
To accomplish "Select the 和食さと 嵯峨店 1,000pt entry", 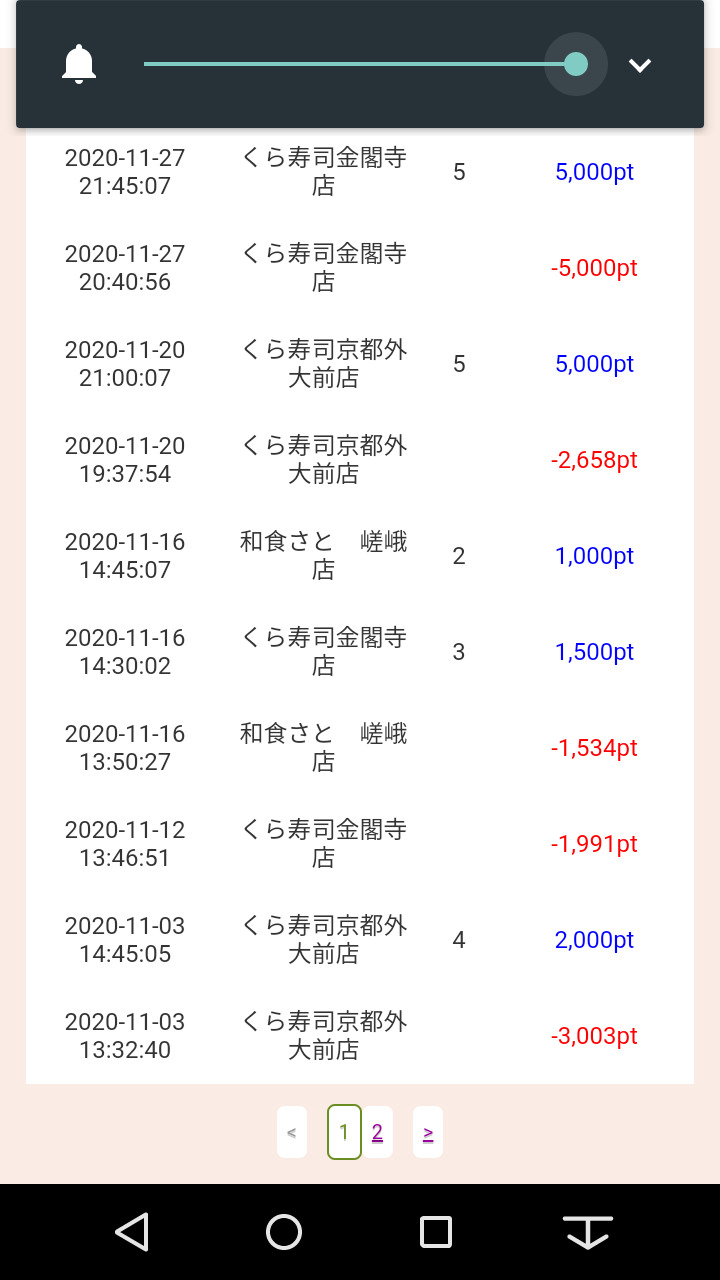I will point(594,556).
